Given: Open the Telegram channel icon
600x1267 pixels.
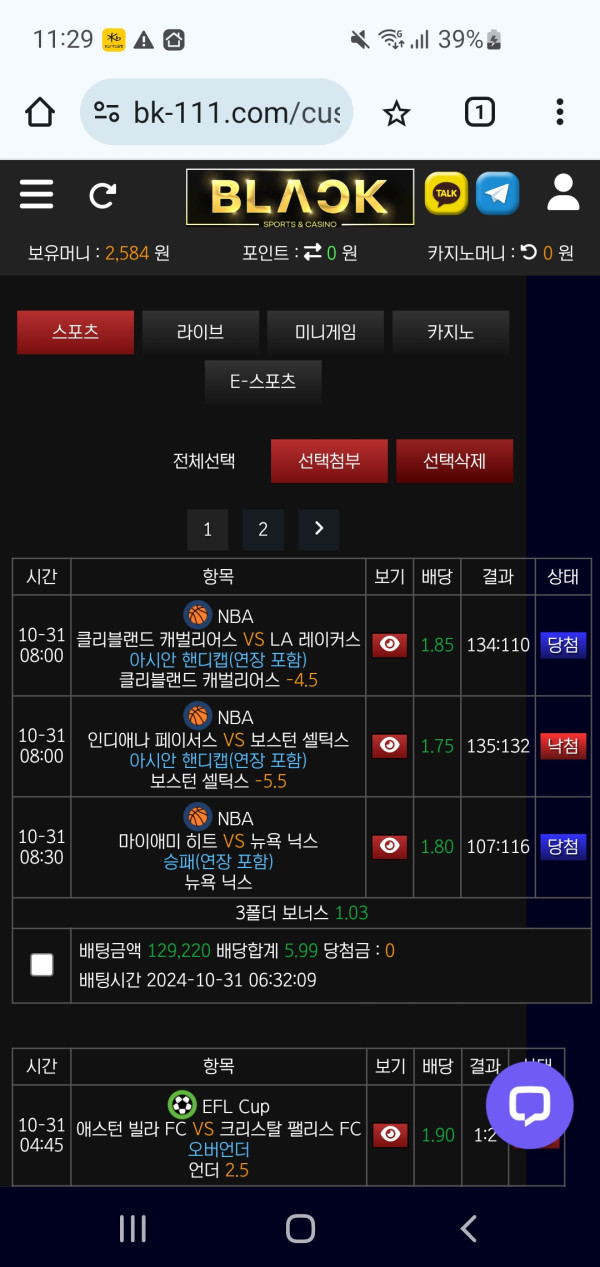Looking at the screenshot, I should tap(497, 194).
